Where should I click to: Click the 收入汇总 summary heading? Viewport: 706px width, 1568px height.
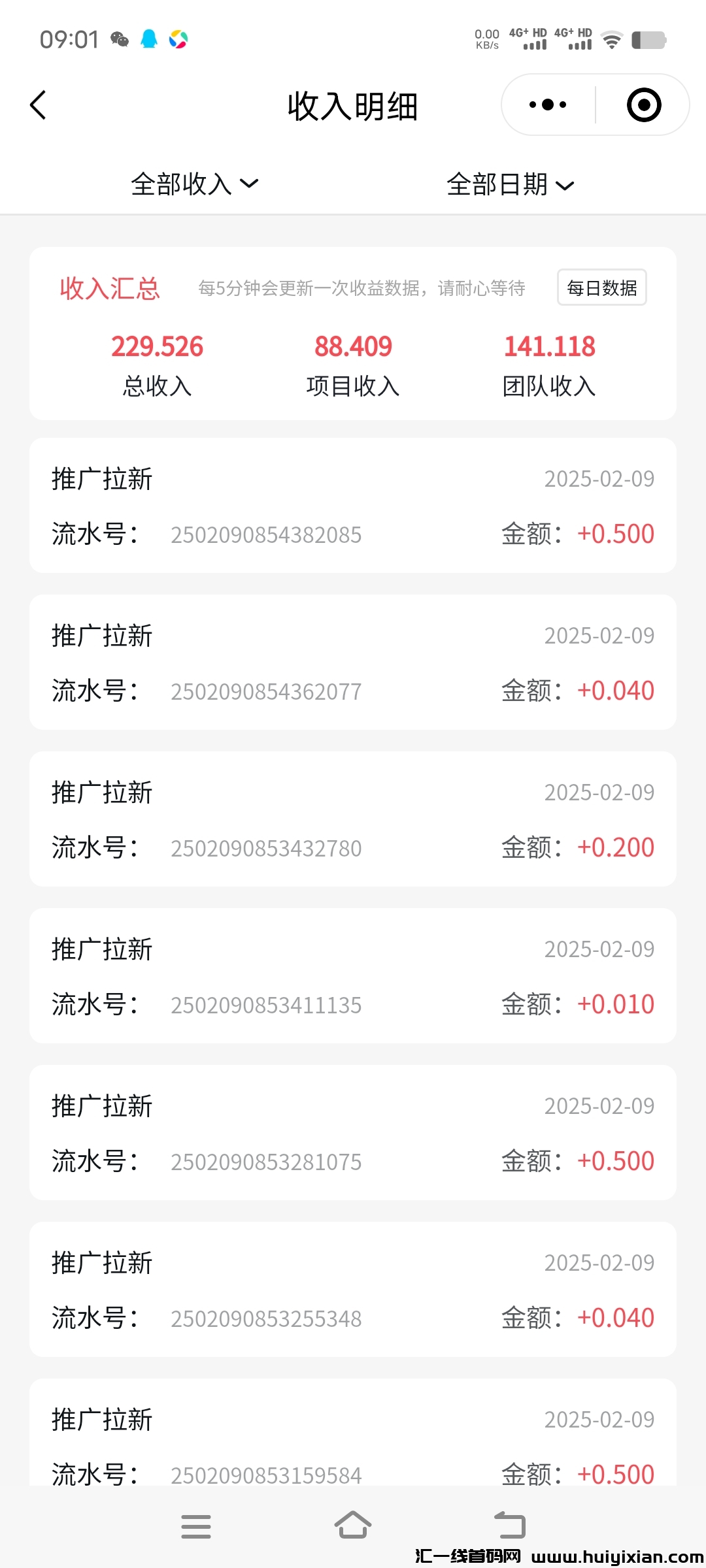tap(110, 288)
